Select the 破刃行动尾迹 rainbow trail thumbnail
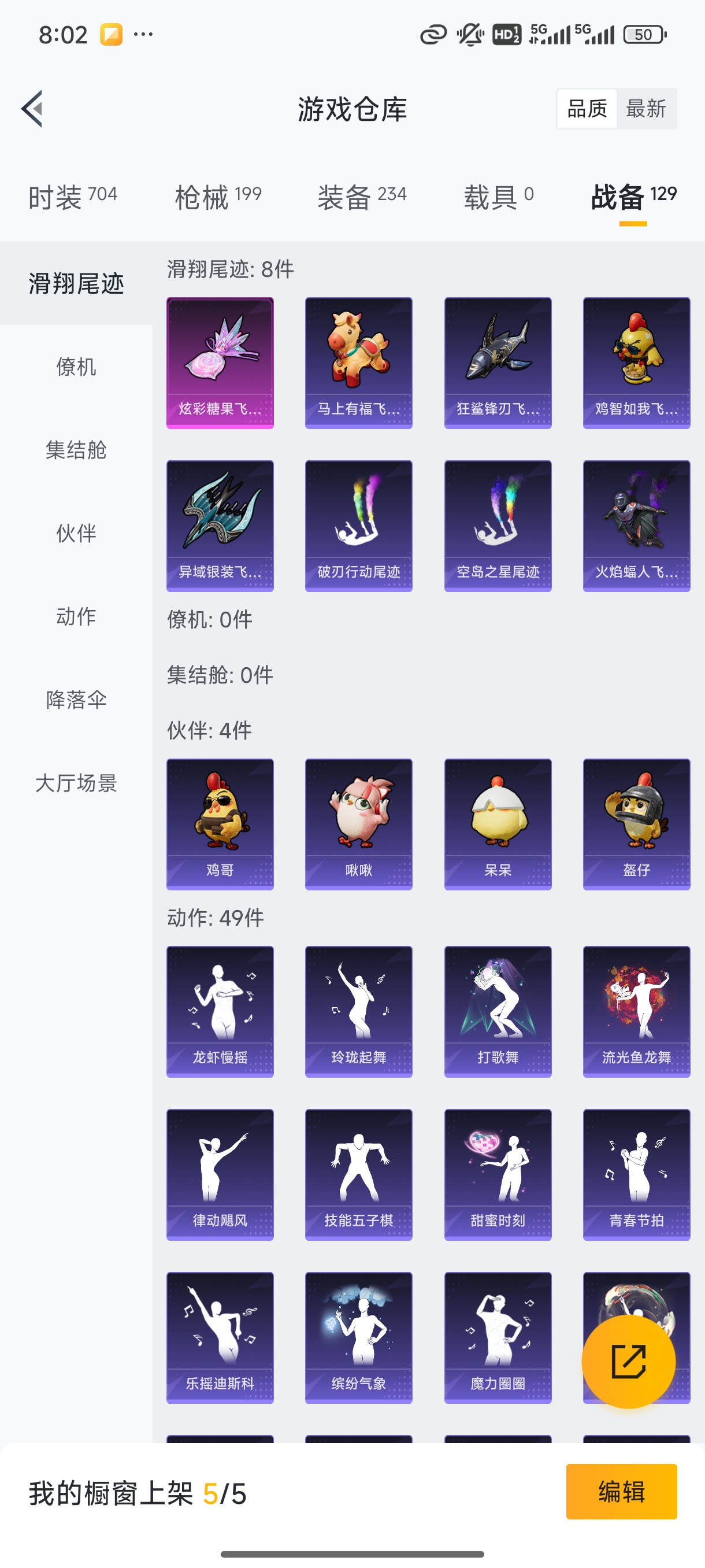Image resolution: width=705 pixels, height=1568 pixels. [358, 526]
